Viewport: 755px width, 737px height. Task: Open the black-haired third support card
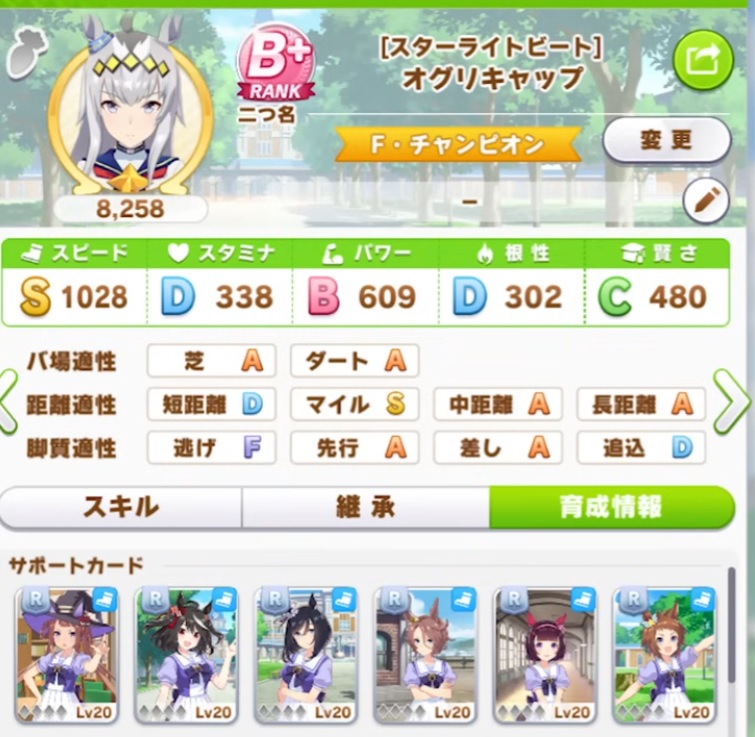coord(305,654)
